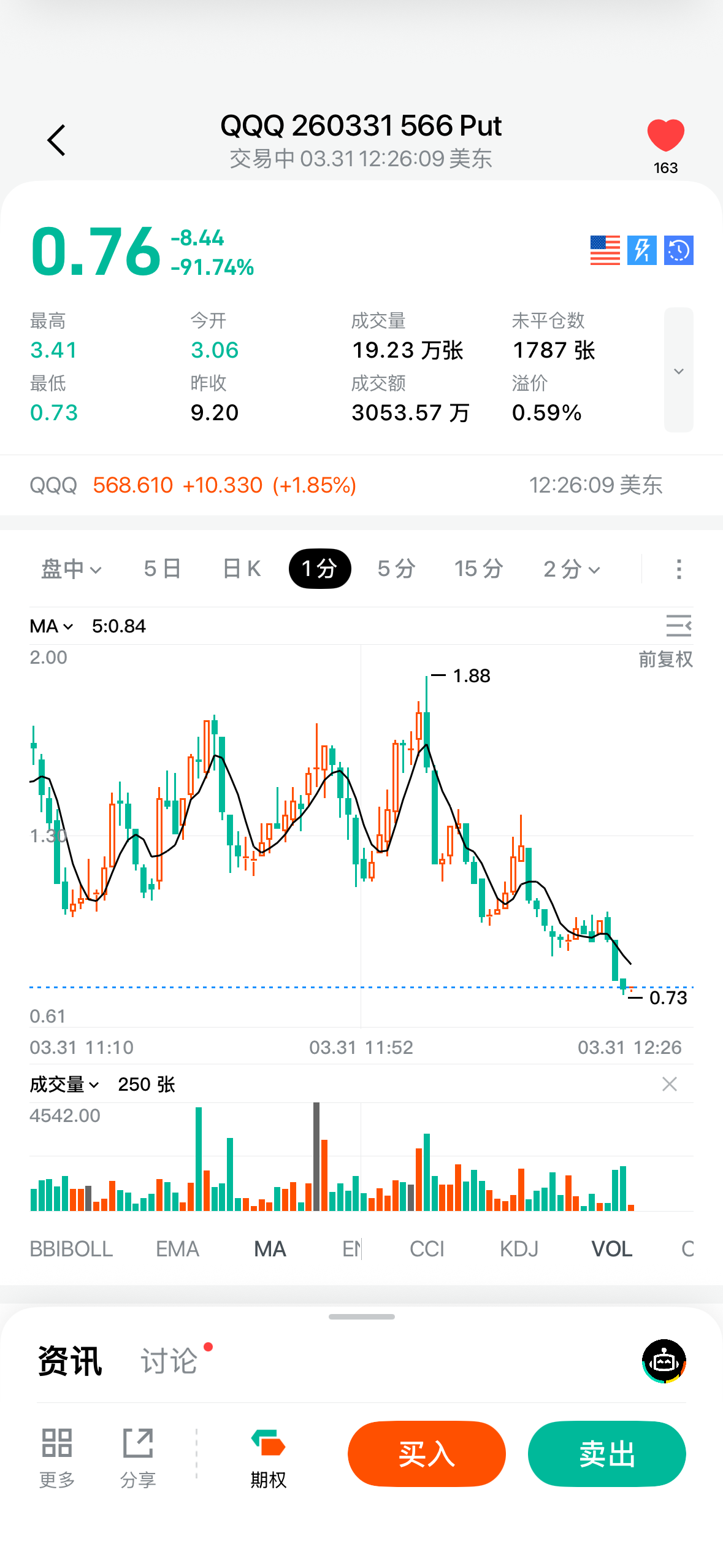Screen dimensions: 723x1568
Task: Expand the quote details chevron
Action: (678, 371)
